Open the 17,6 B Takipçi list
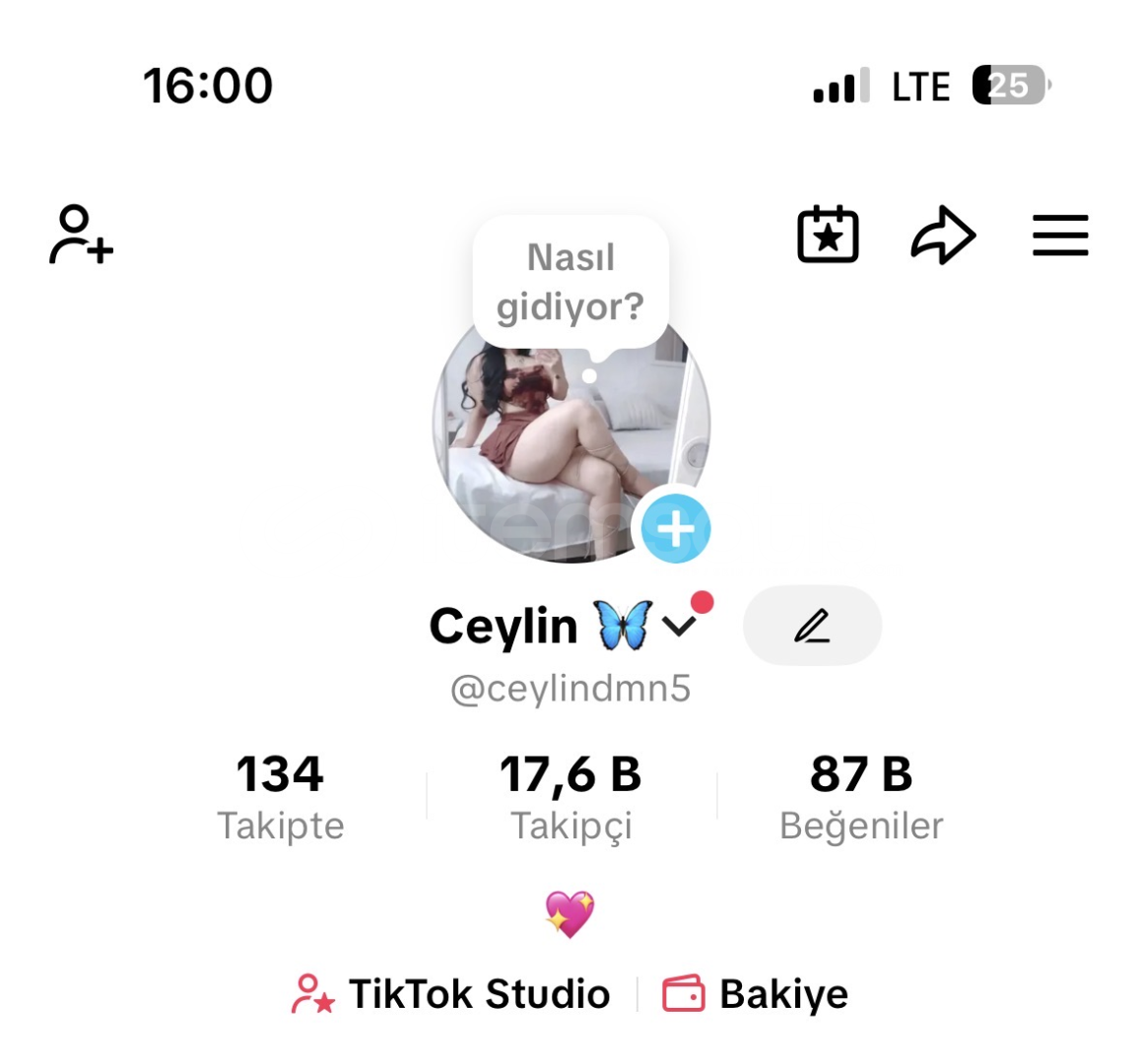 [x=571, y=796]
